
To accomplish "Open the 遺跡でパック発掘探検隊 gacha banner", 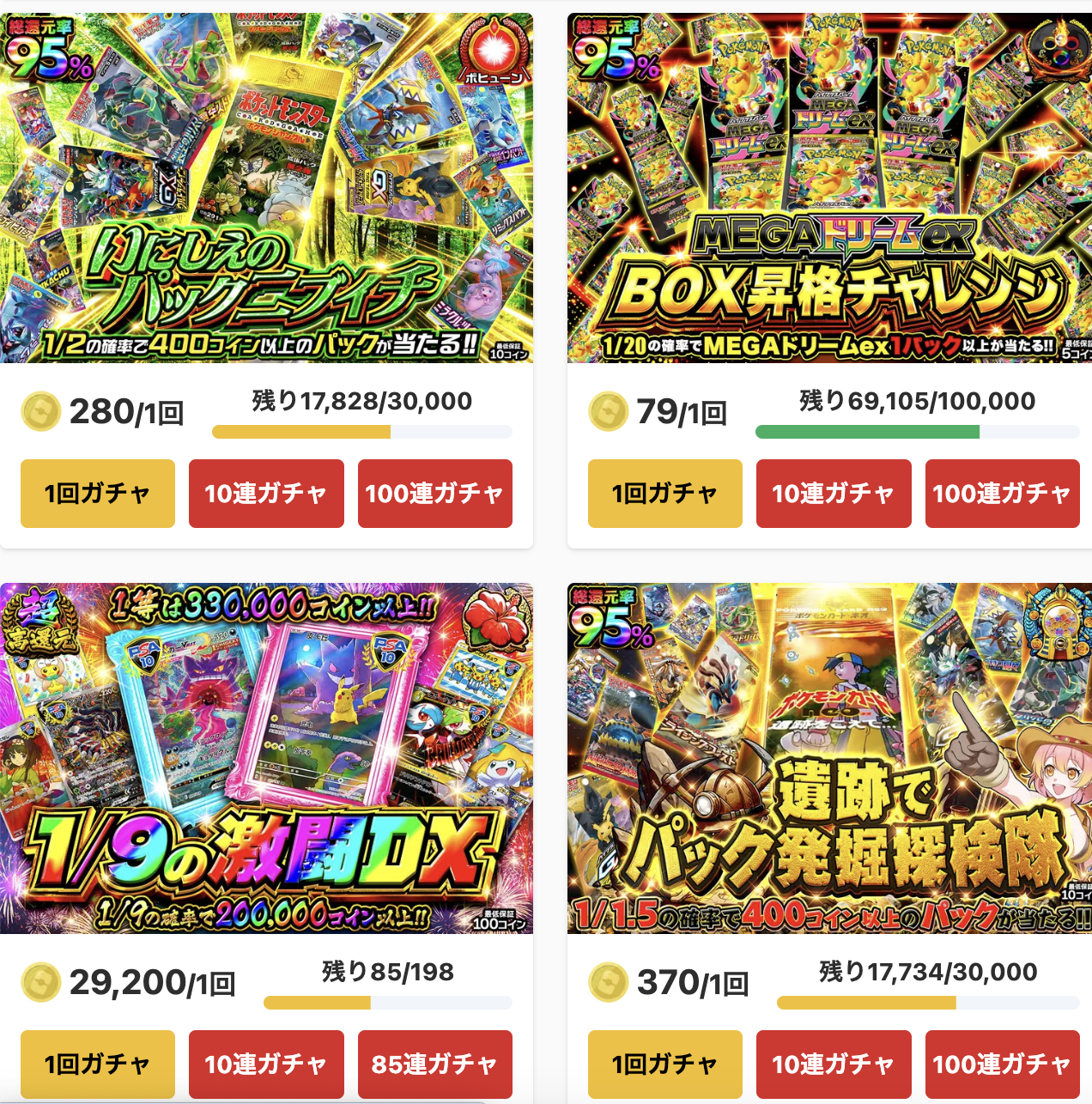I will coord(829,759).
